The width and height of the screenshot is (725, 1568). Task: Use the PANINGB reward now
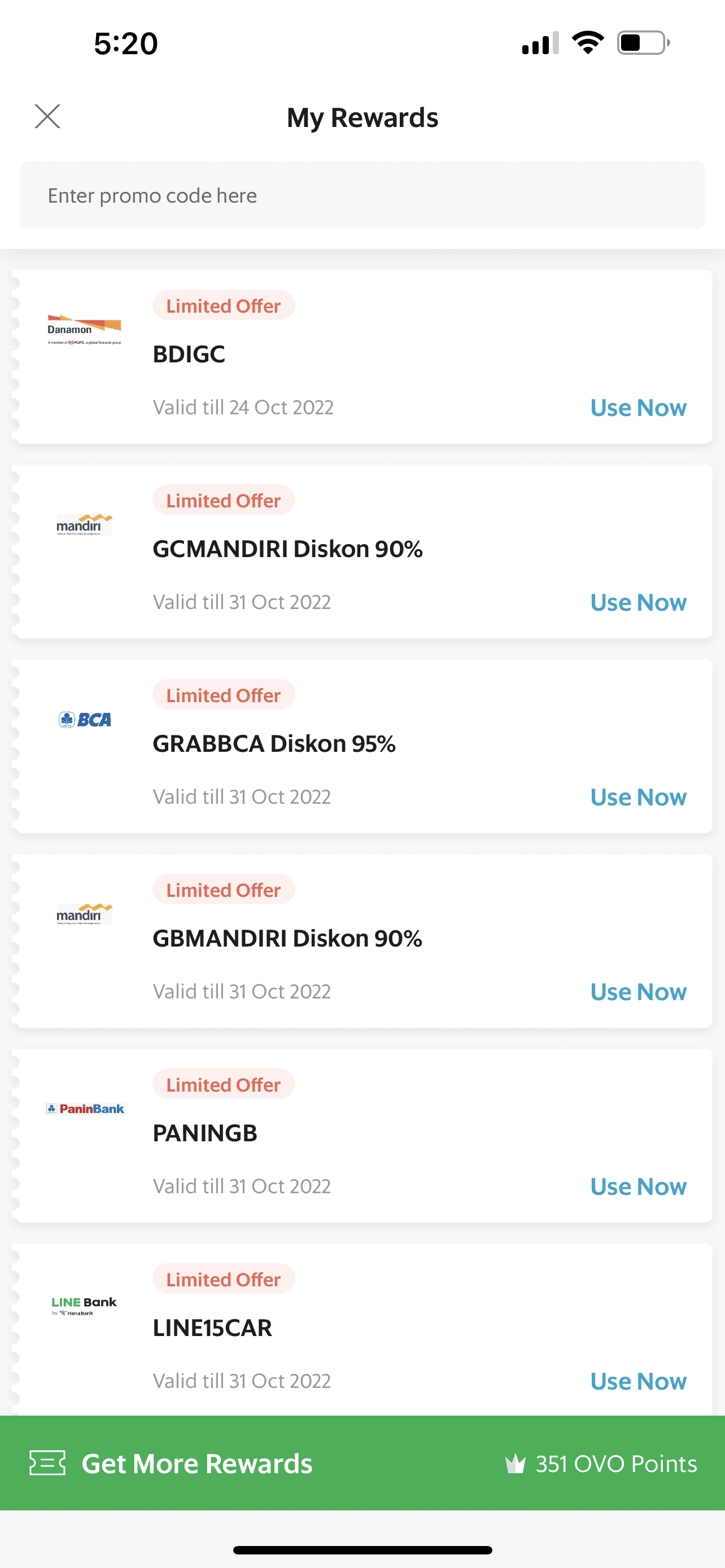638,1187
